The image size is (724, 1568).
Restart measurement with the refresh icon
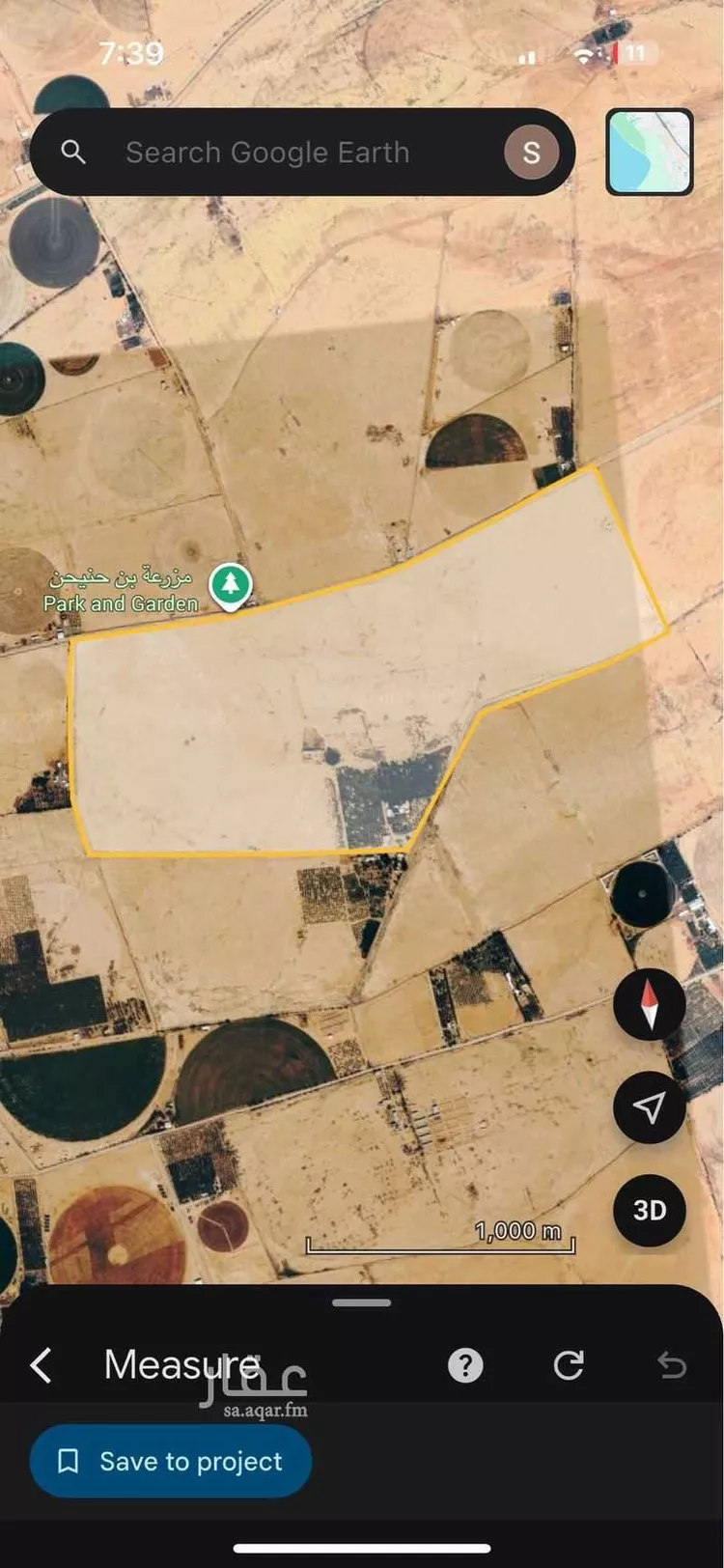pyautogui.click(x=570, y=1365)
